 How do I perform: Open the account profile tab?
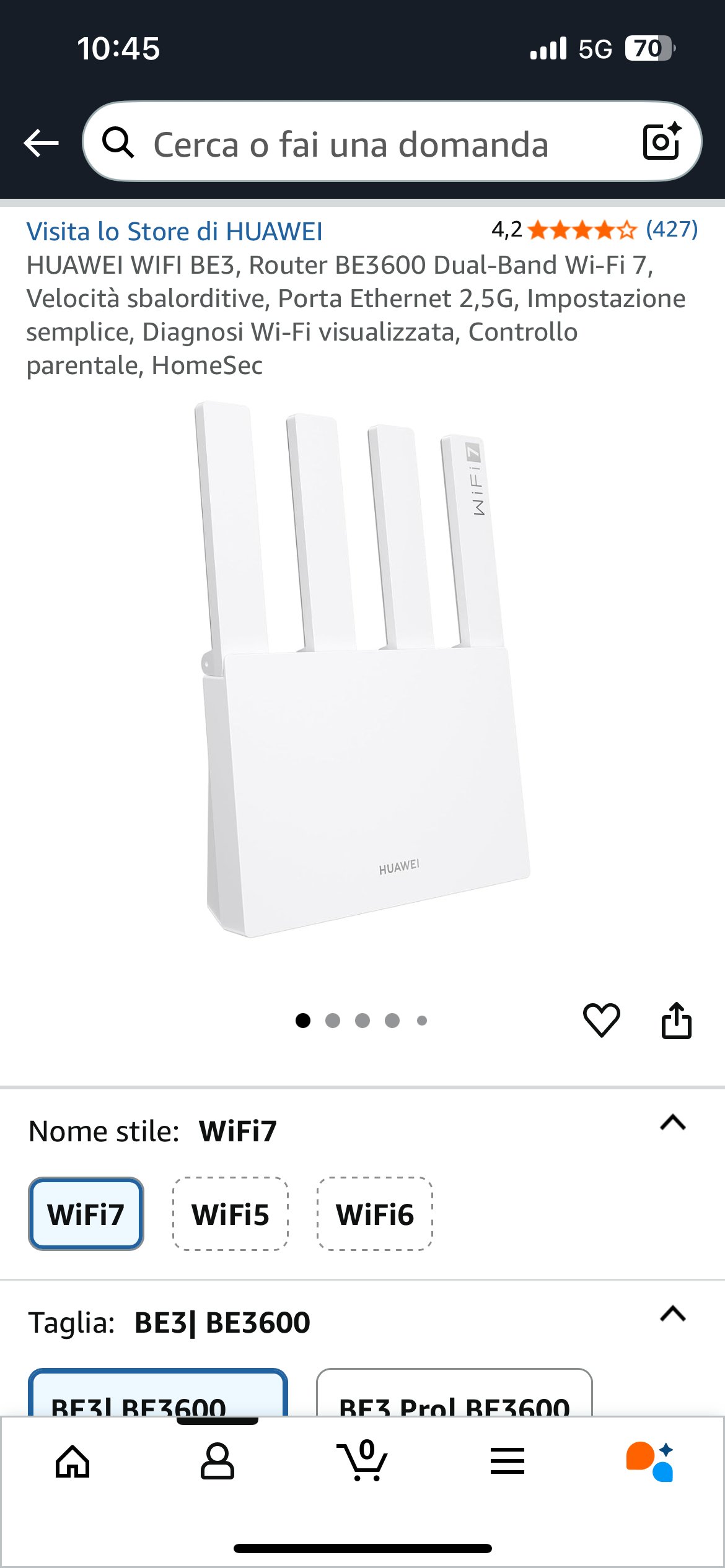pyautogui.click(x=217, y=1461)
